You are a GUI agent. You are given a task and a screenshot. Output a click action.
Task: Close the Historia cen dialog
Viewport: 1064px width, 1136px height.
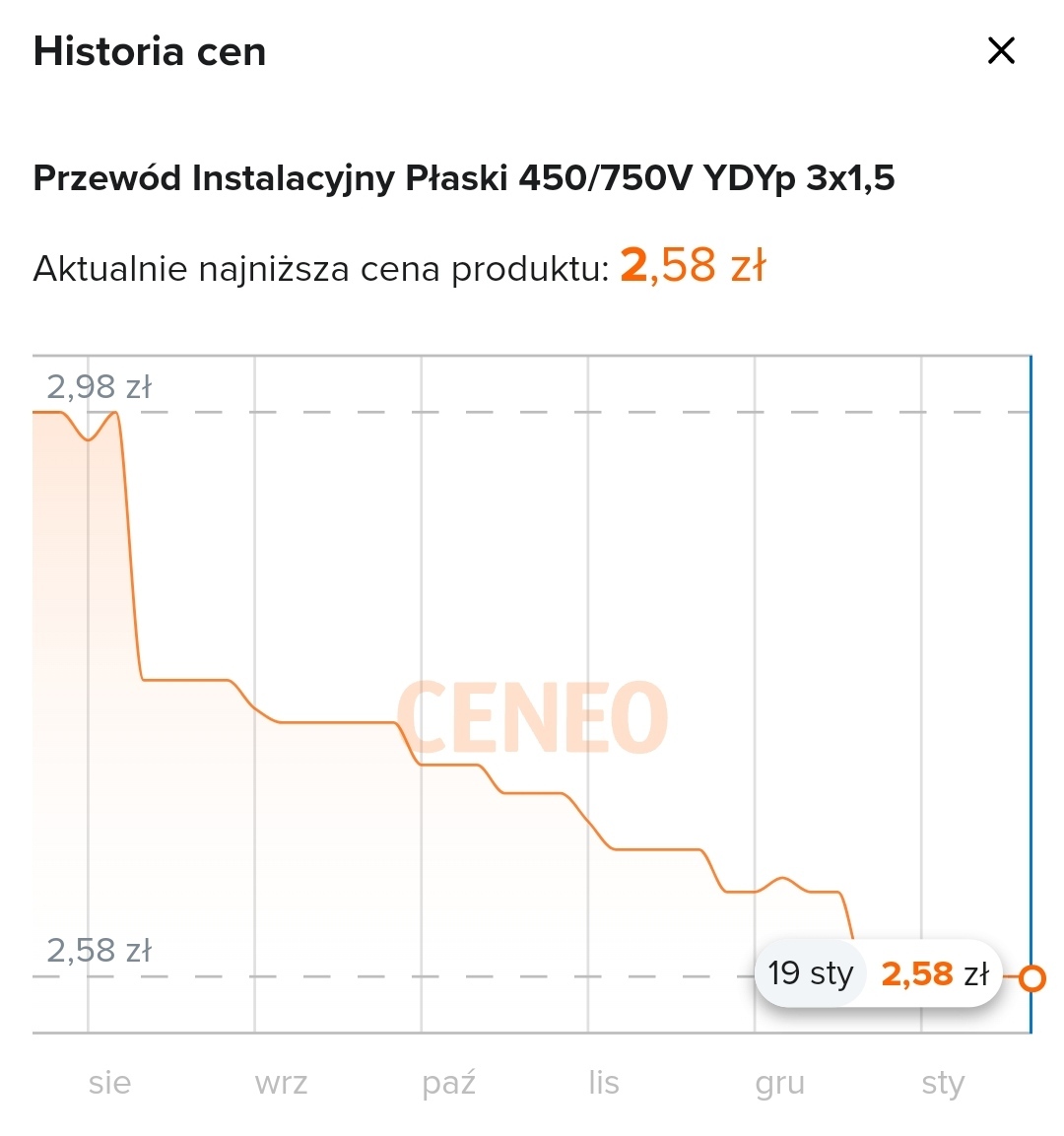pyautogui.click(x=1001, y=51)
